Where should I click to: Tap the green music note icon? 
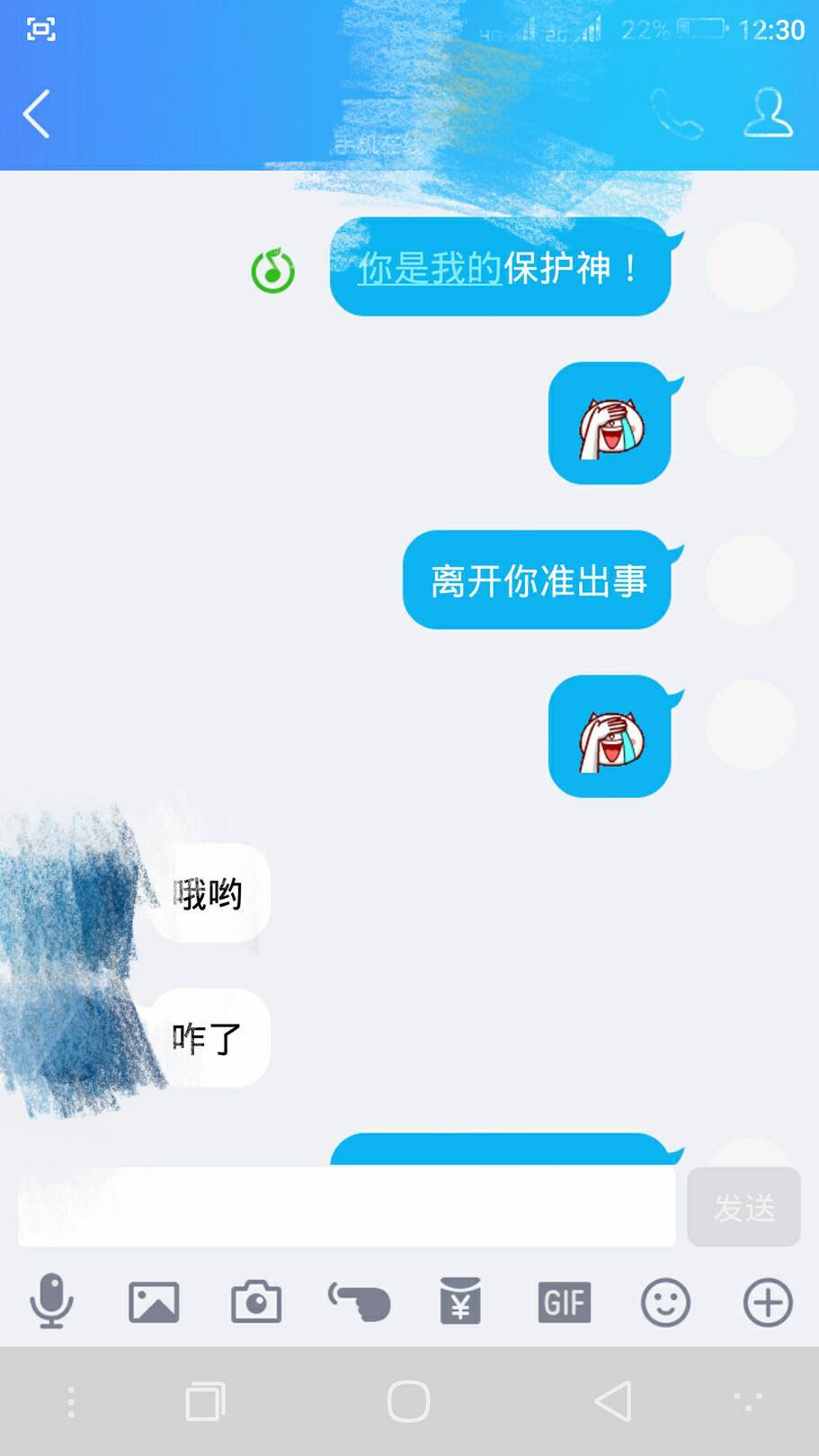coord(272,271)
